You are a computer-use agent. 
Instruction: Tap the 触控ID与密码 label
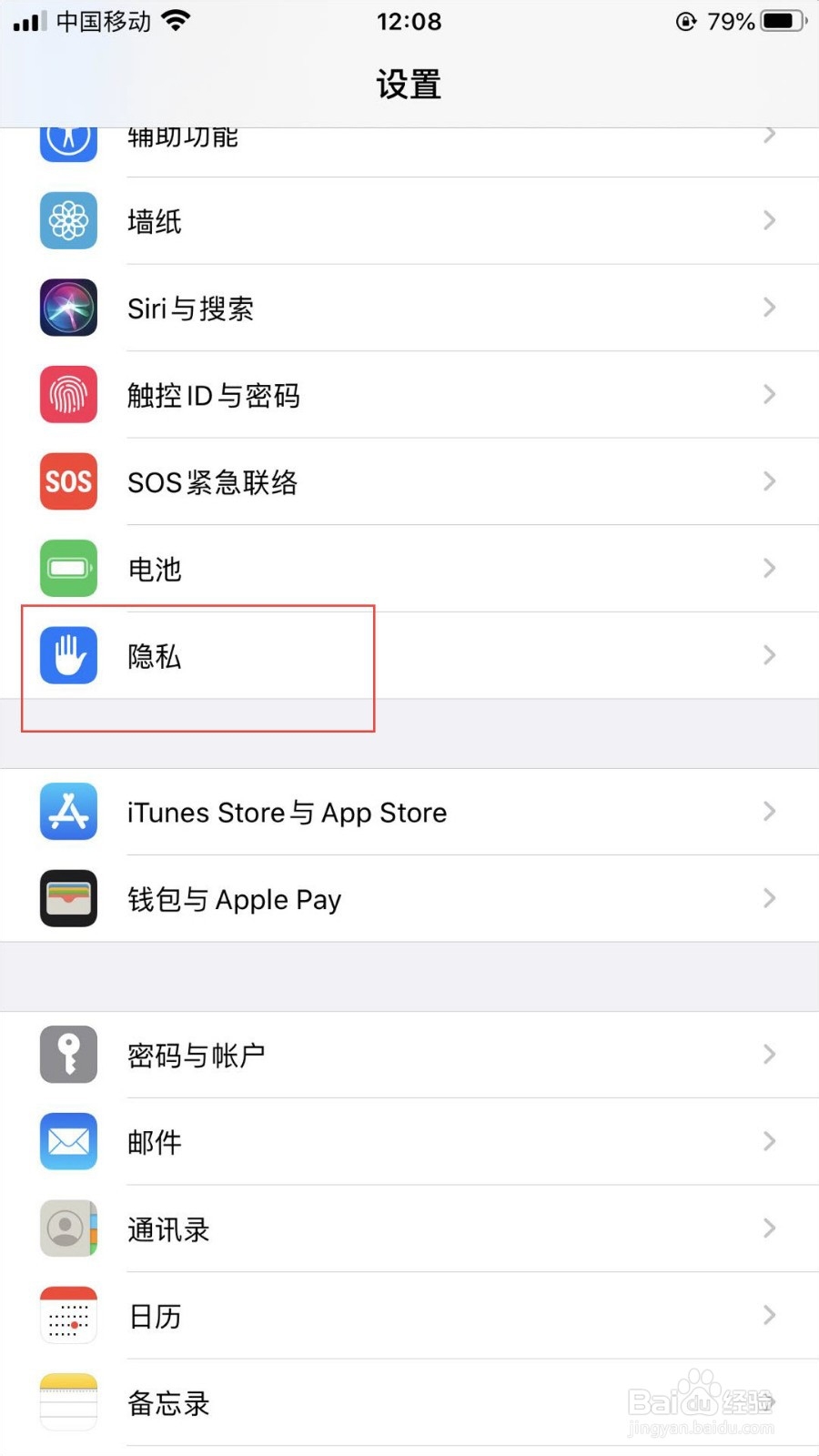[x=213, y=394]
